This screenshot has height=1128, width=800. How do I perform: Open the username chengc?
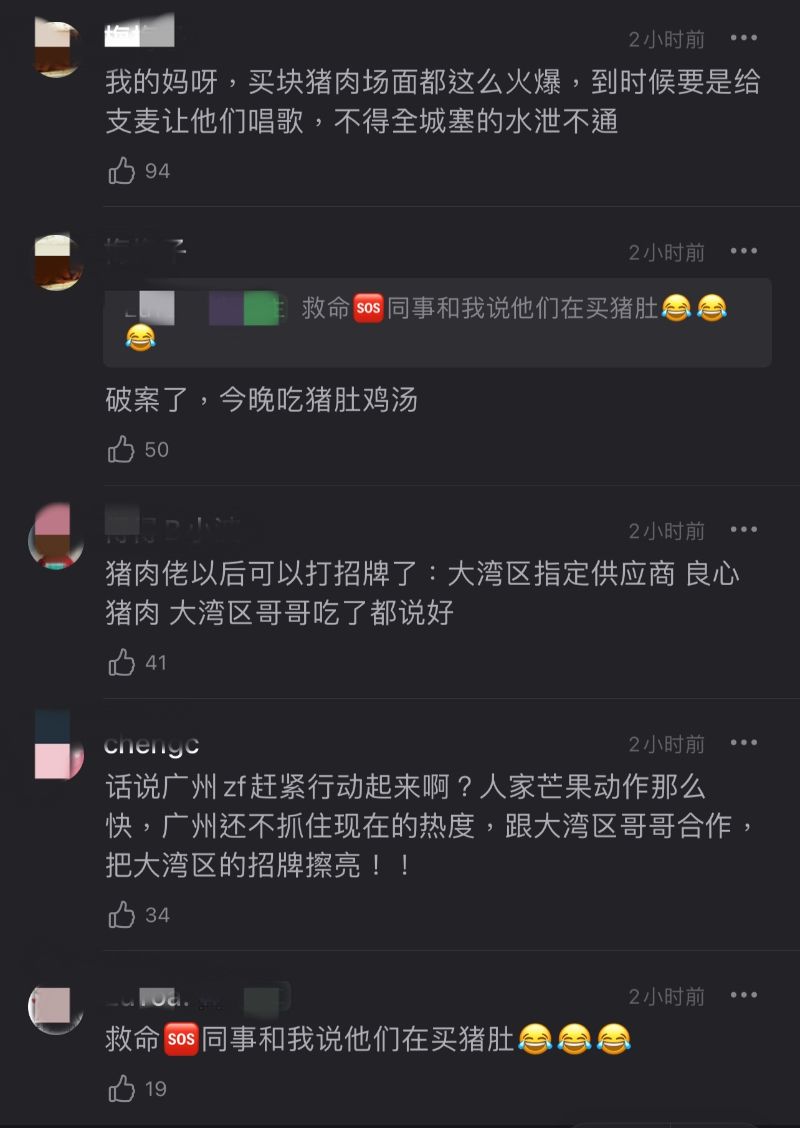(152, 745)
